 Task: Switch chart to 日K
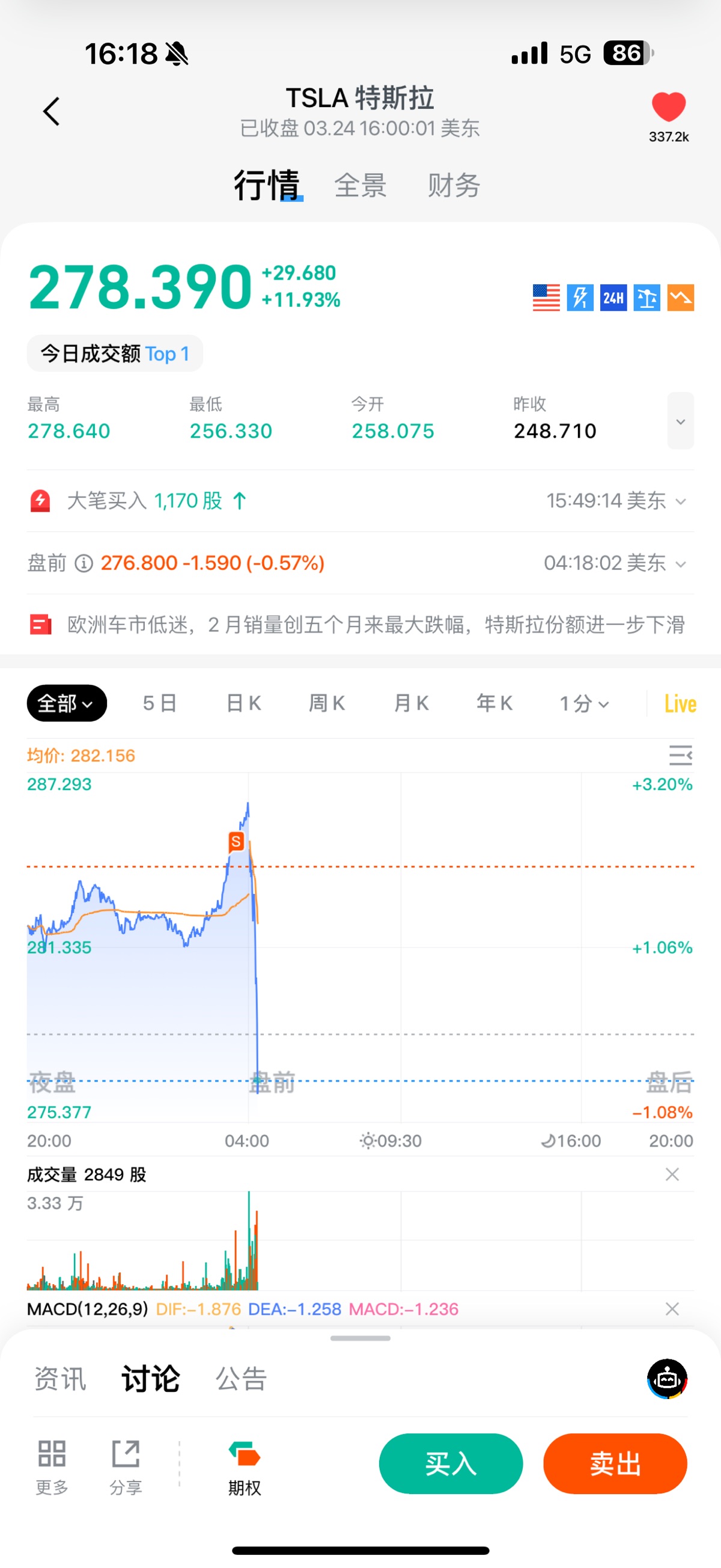click(243, 703)
